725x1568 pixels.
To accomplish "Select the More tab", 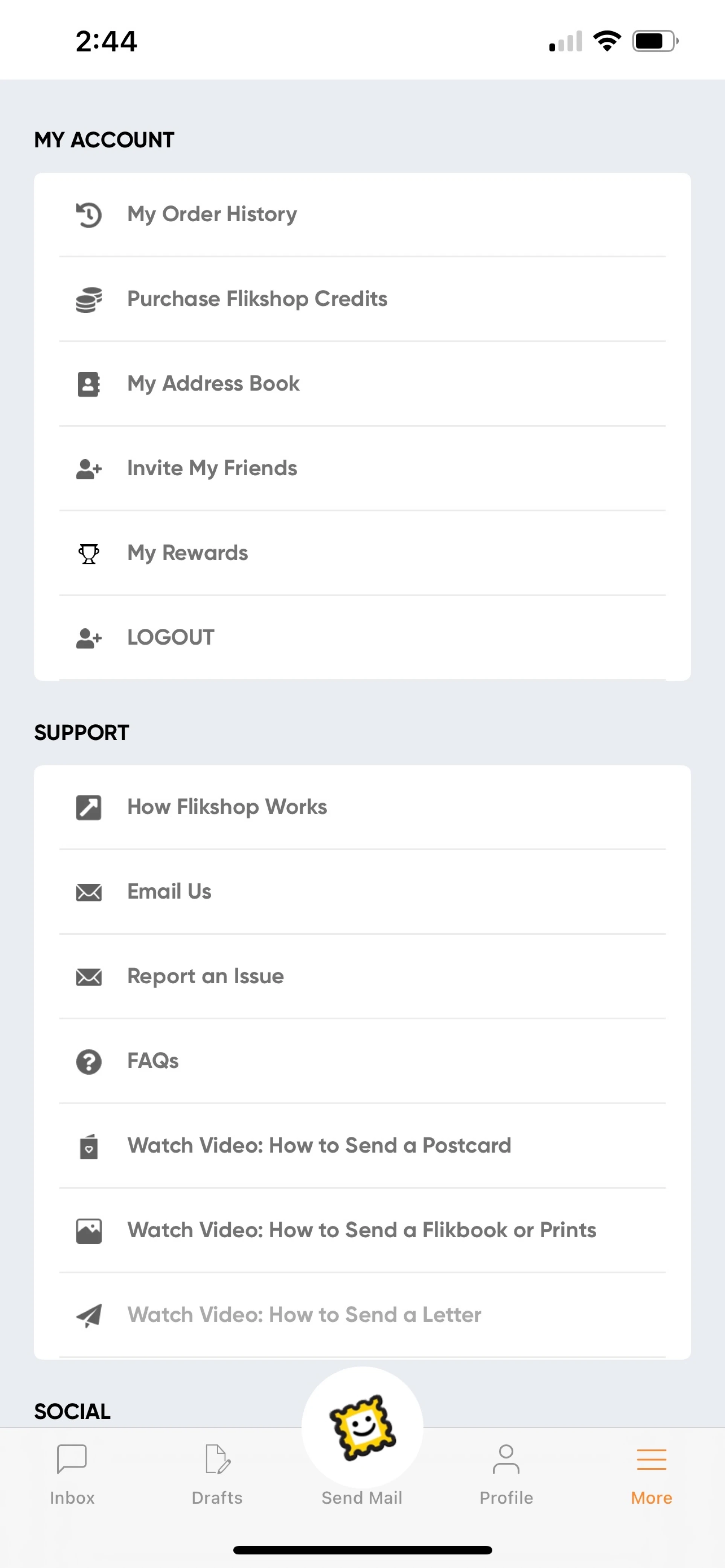I will click(x=651, y=1474).
